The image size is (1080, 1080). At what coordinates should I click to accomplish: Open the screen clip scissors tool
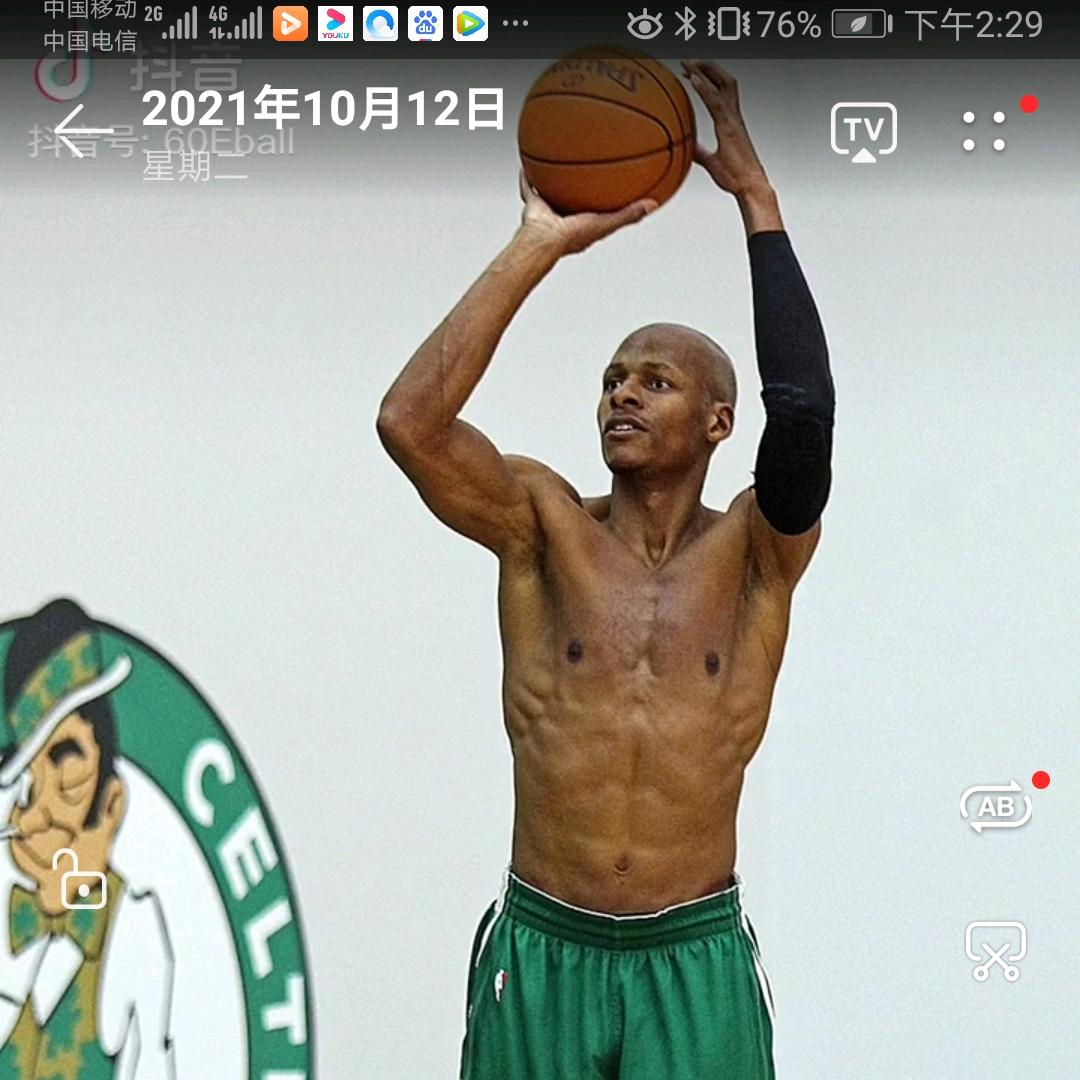coord(995,951)
